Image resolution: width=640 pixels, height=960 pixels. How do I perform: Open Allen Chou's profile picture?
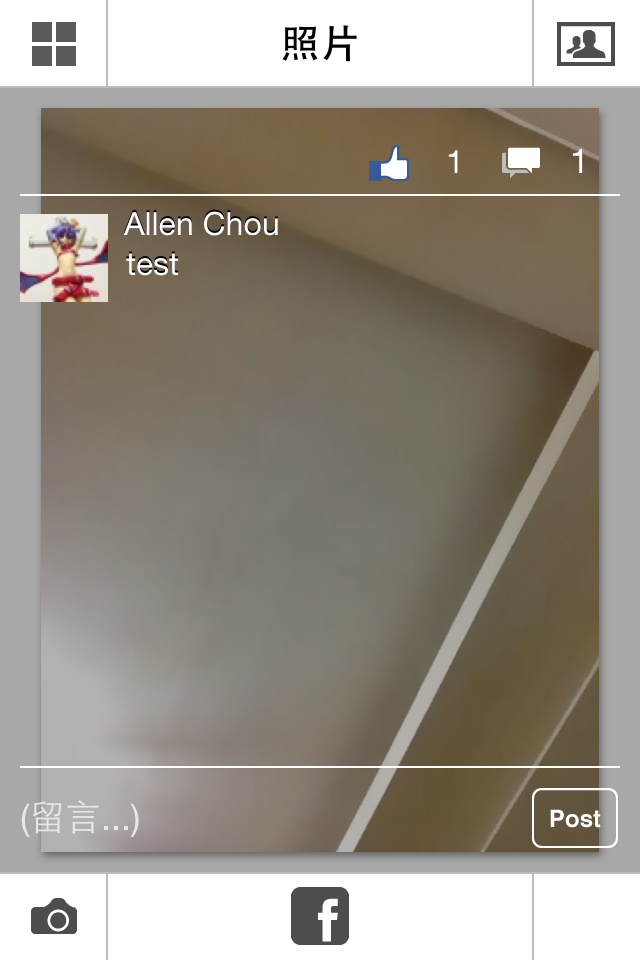[64, 257]
